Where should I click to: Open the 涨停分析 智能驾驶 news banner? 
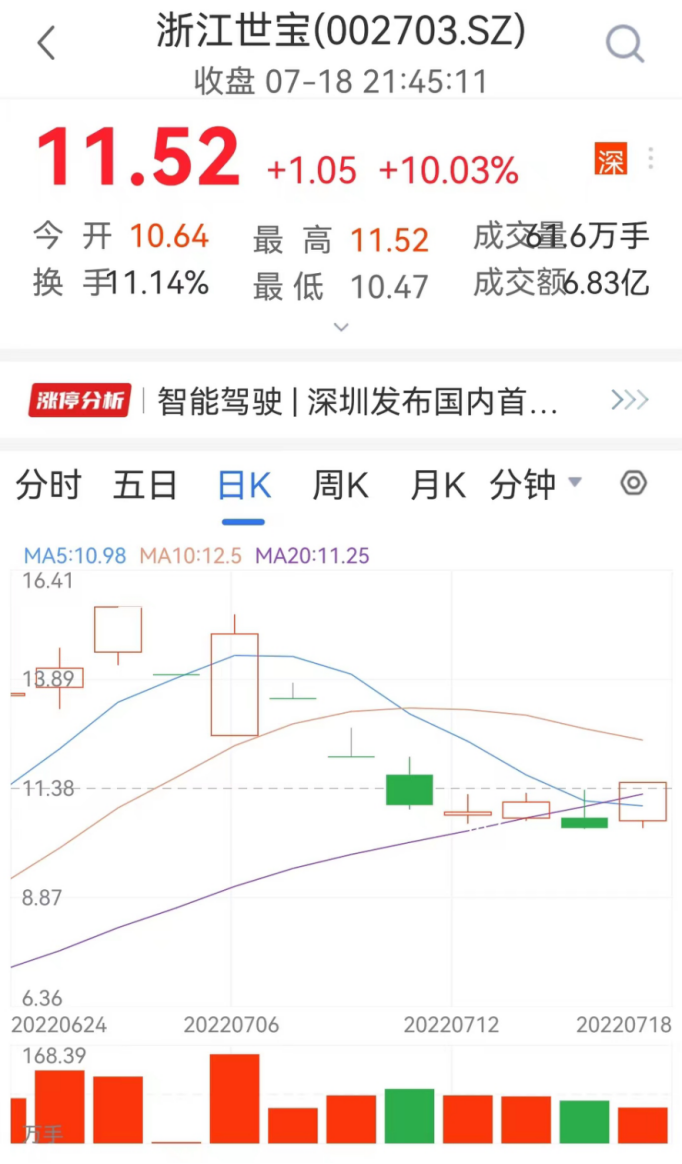click(x=341, y=401)
